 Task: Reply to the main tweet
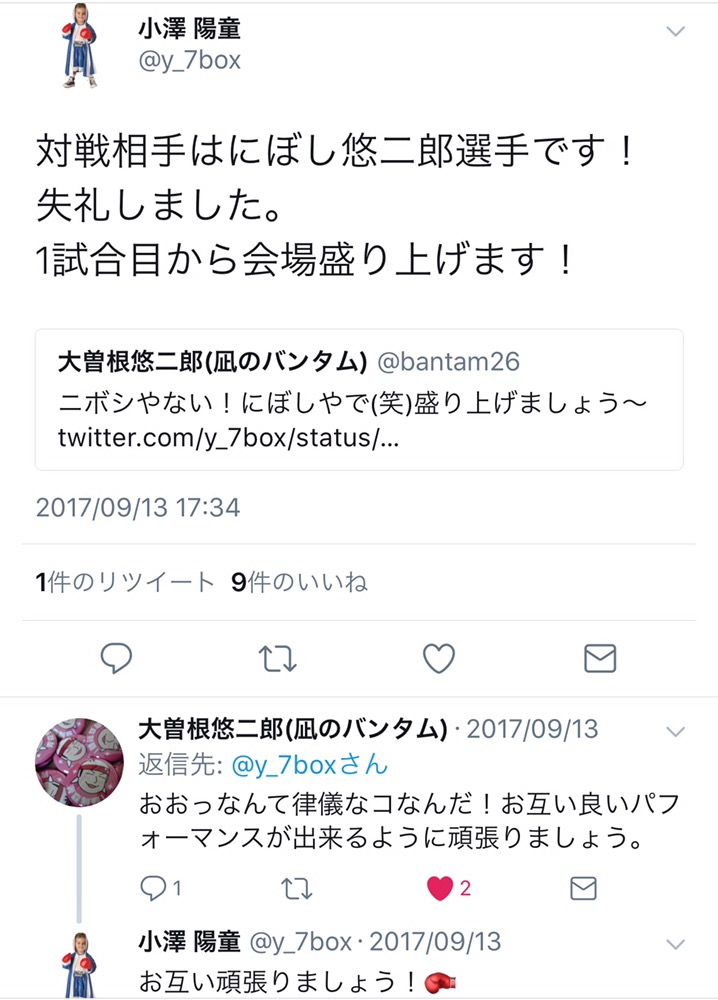[117, 657]
